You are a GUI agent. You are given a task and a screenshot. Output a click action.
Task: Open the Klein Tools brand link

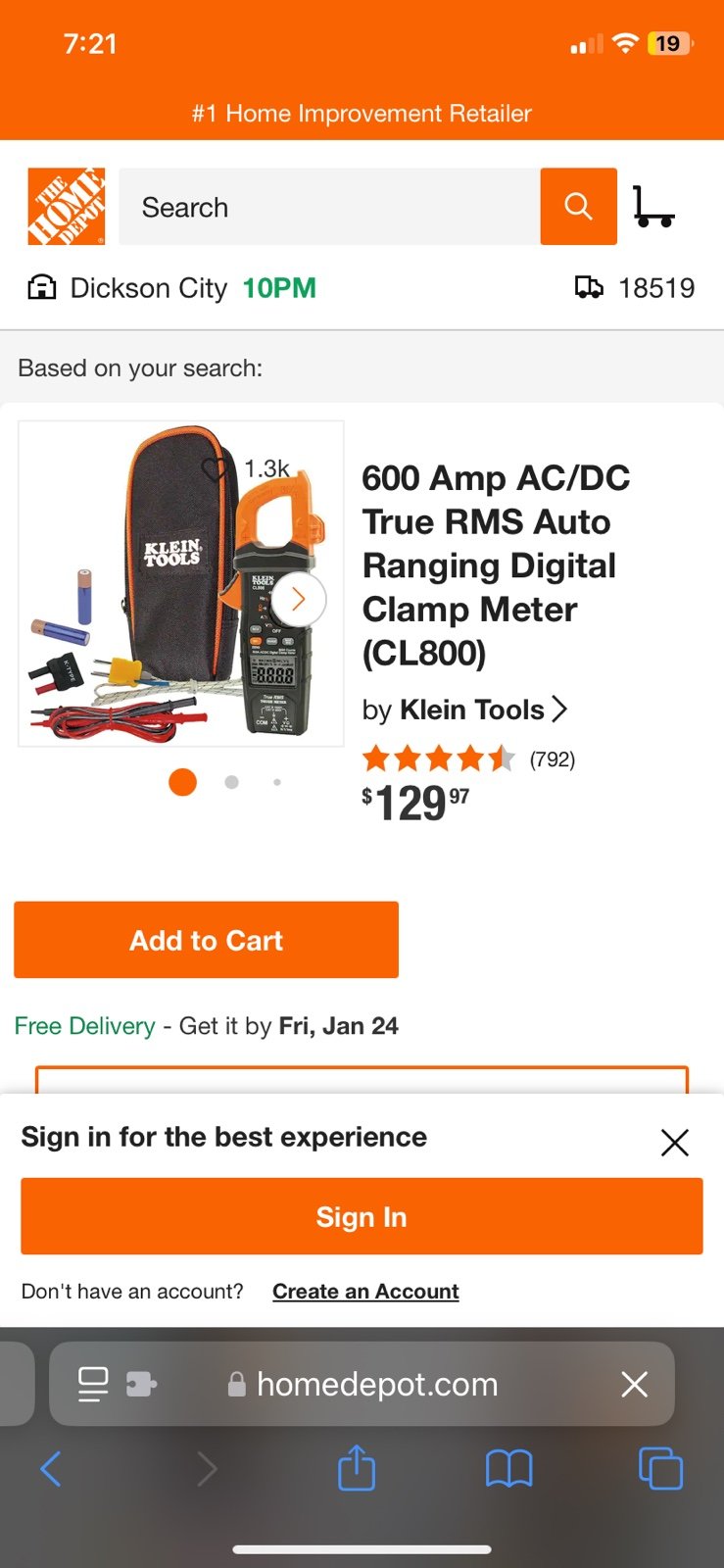(464, 710)
